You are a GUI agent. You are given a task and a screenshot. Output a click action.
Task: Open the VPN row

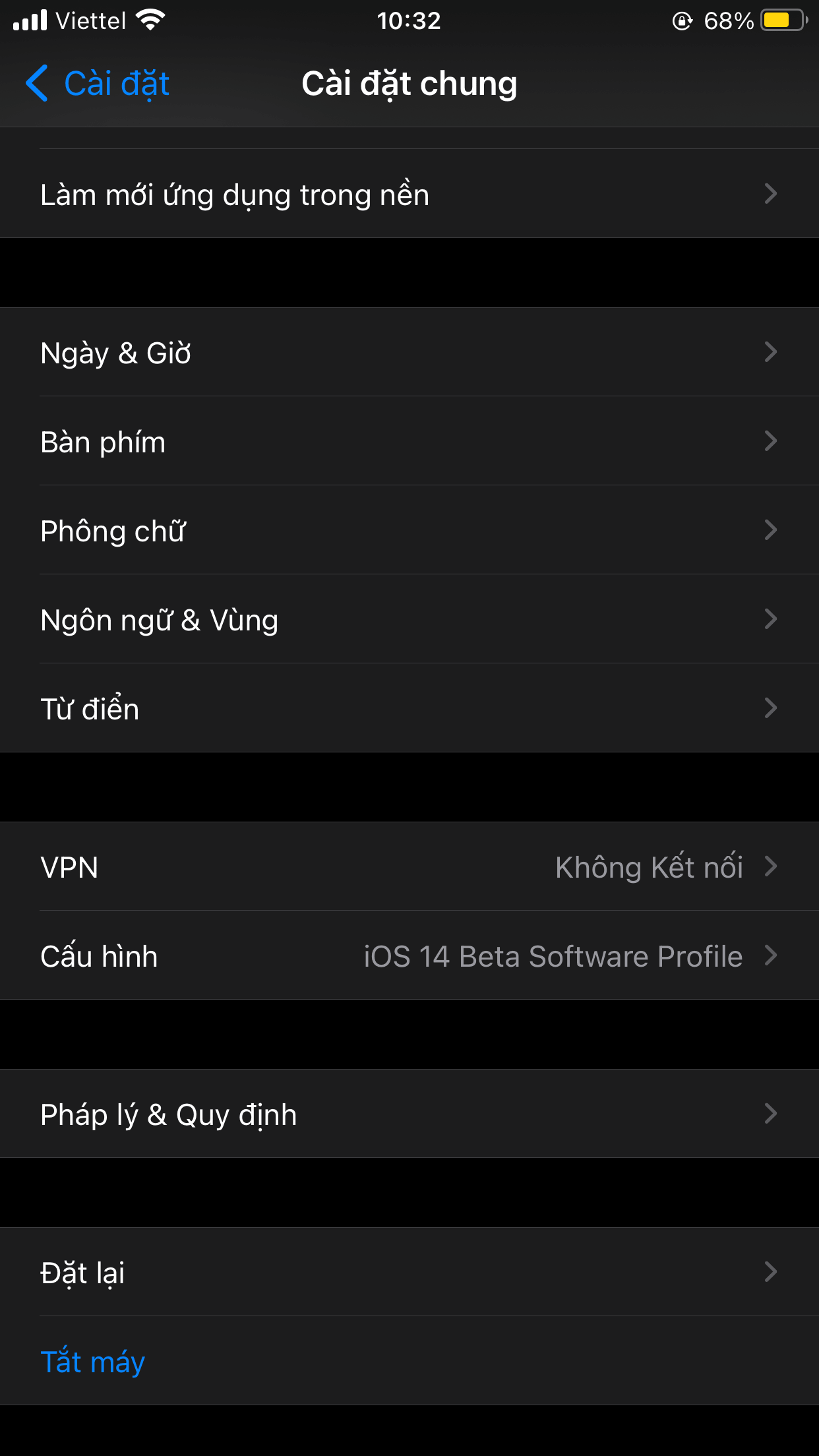pos(409,866)
